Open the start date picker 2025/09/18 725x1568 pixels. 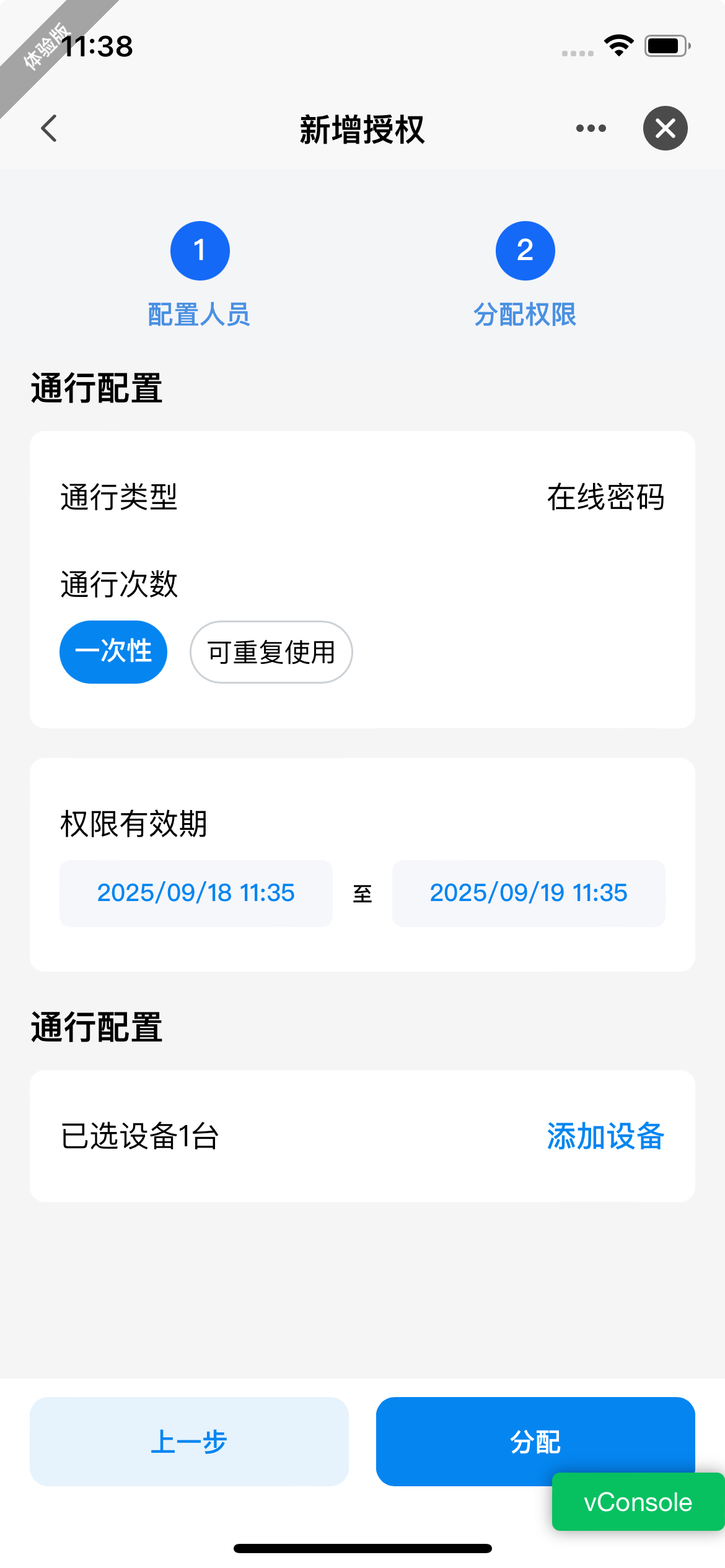[196, 893]
